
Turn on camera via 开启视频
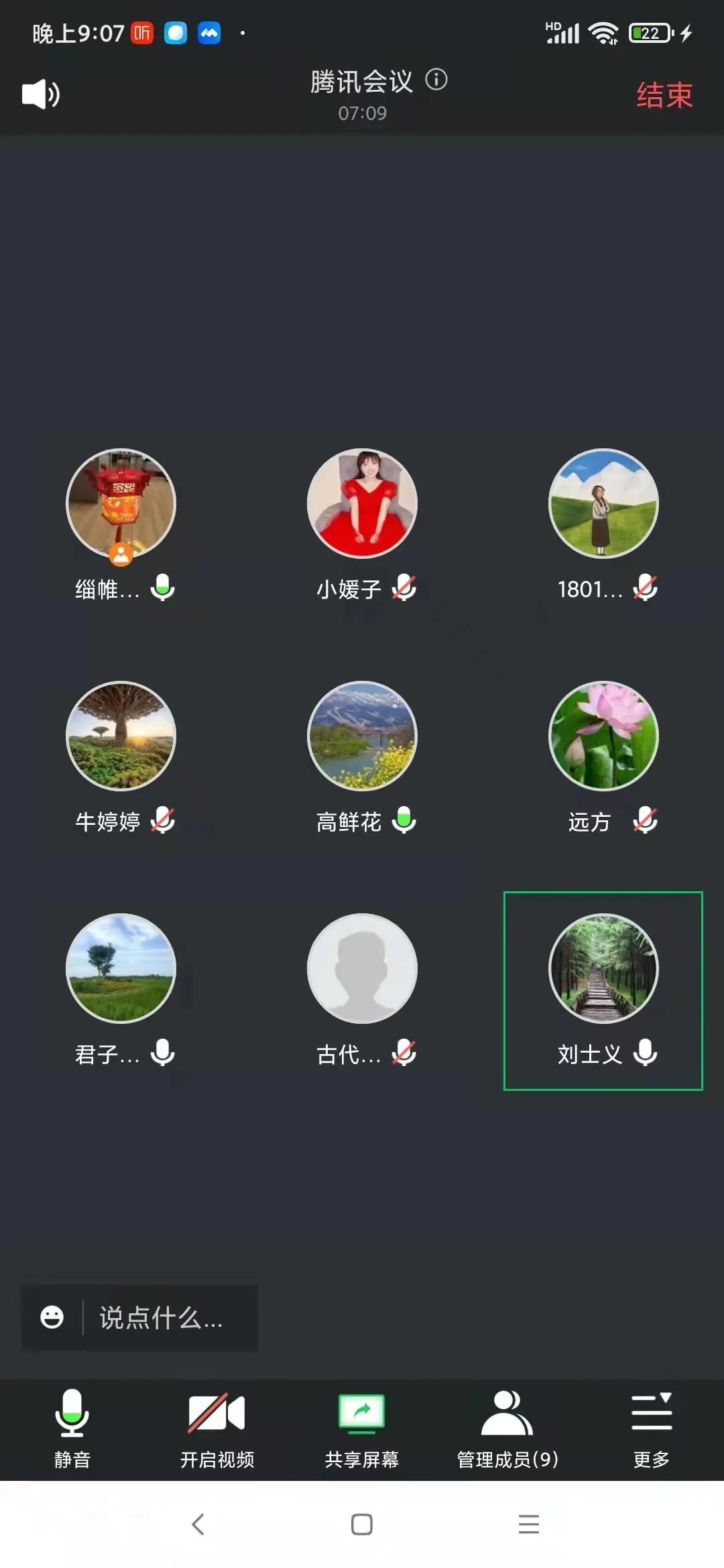pos(217,1429)
